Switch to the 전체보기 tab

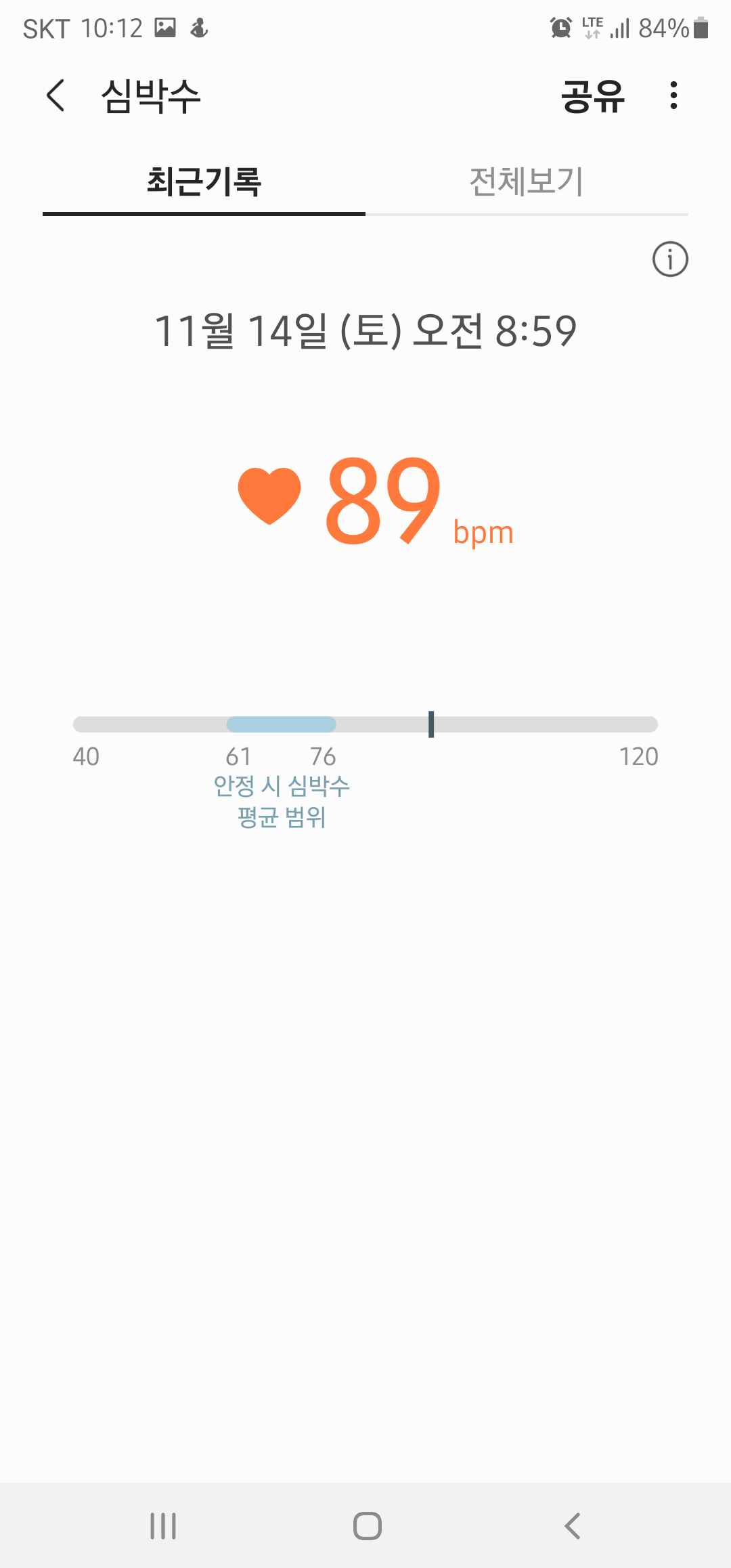pyautogui.click(x=526, y=182)
